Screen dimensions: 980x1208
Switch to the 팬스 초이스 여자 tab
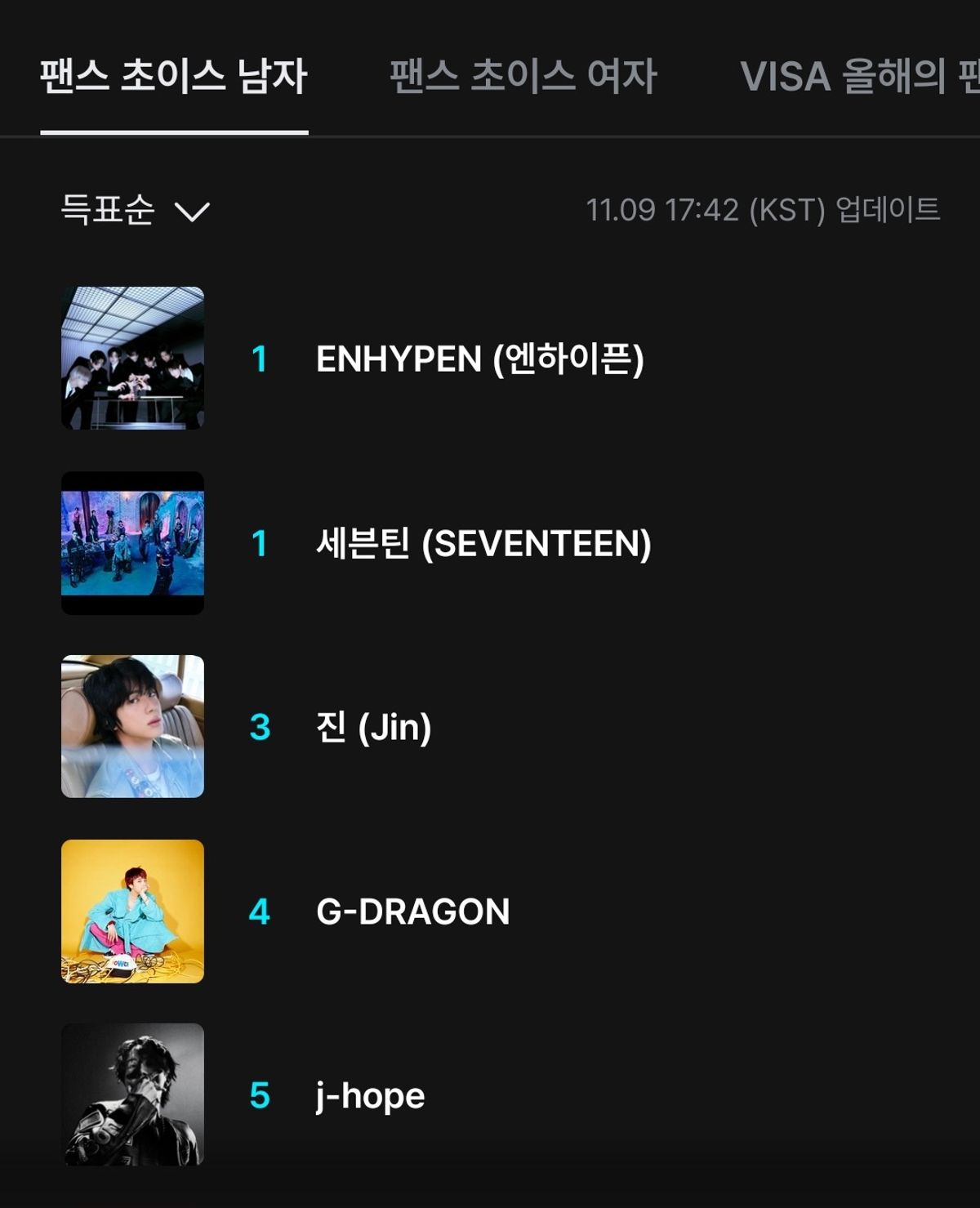523,77
